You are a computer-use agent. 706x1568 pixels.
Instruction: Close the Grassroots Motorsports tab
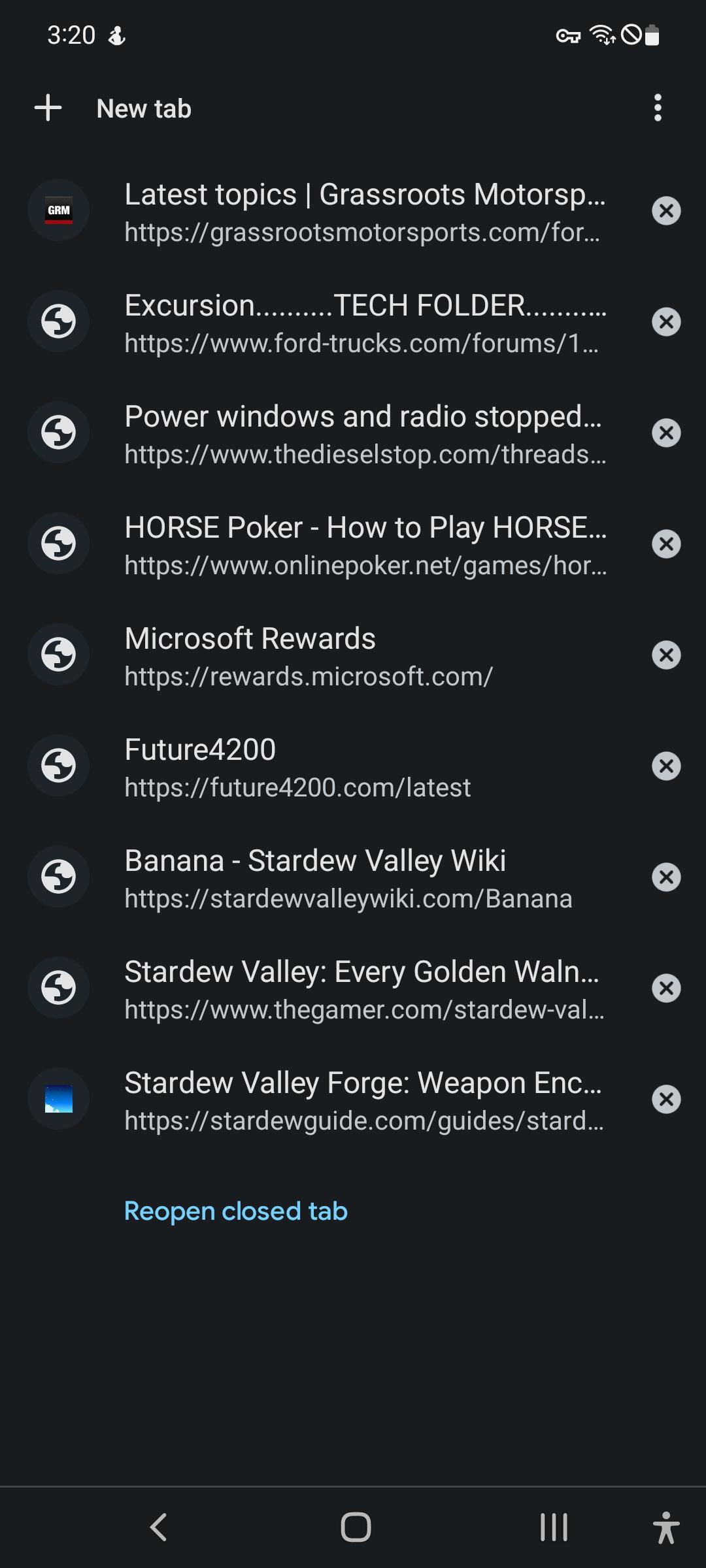(x=666, y=211)
